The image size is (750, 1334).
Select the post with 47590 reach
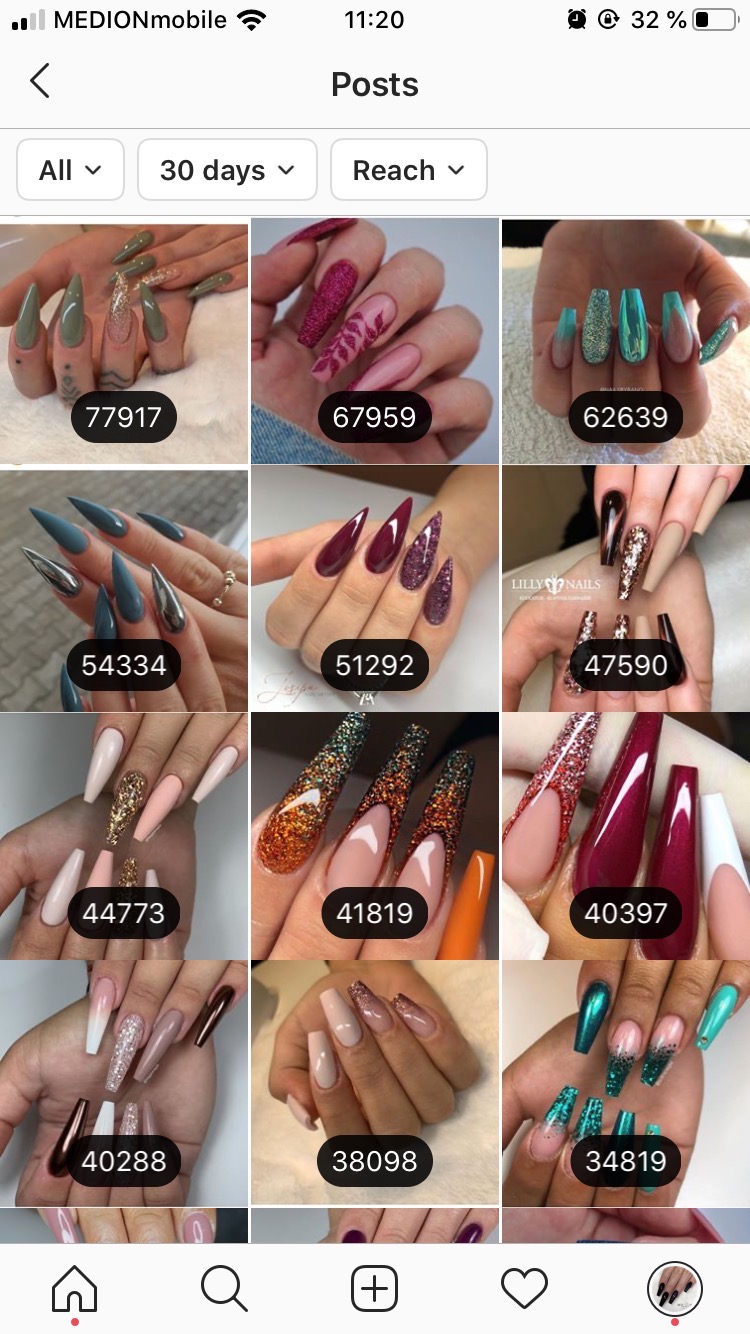(626, 590)
